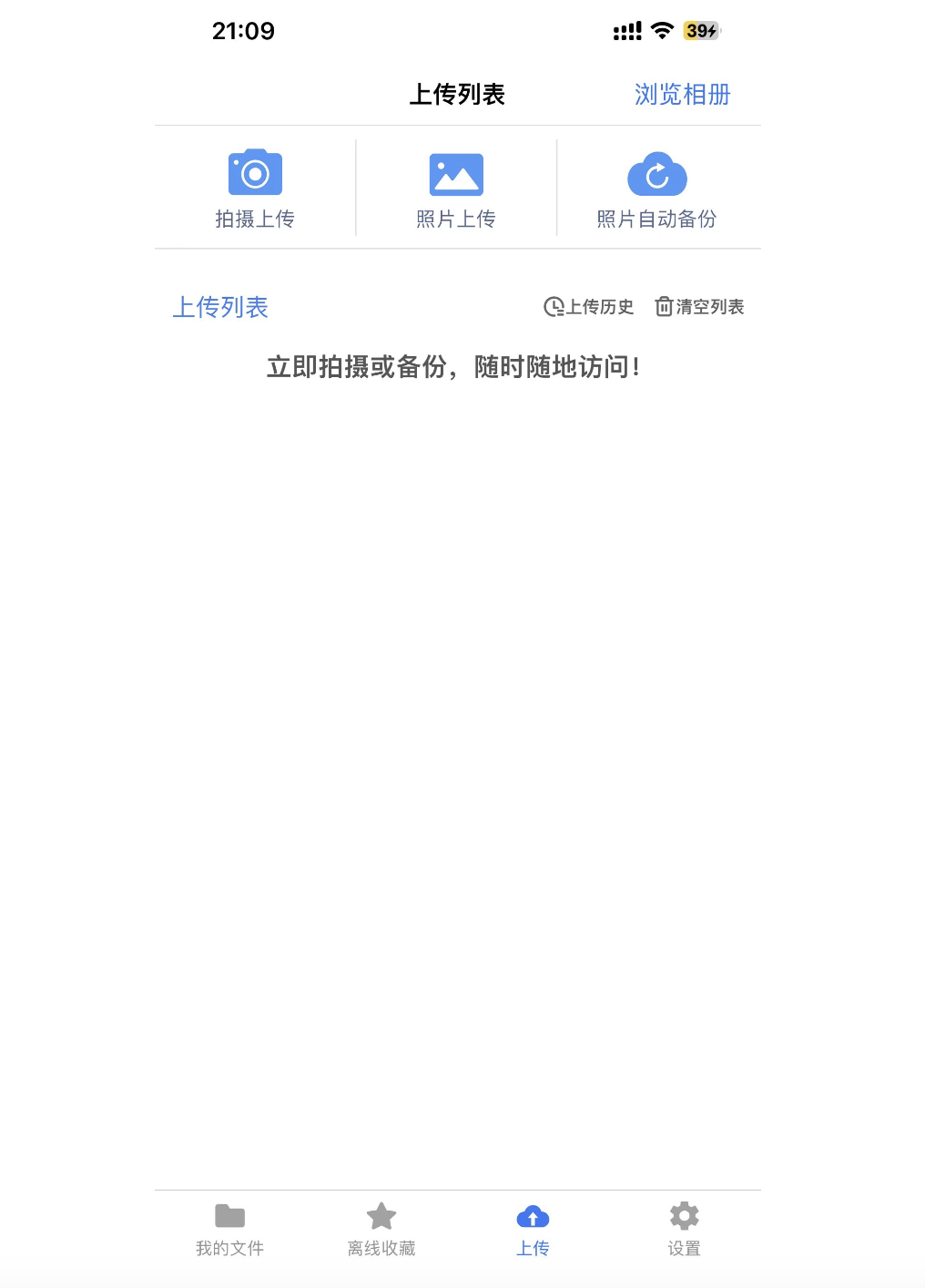Click the 上传历史 clock icon
The image size is (925, 1288).
click(x=553, y=307)
